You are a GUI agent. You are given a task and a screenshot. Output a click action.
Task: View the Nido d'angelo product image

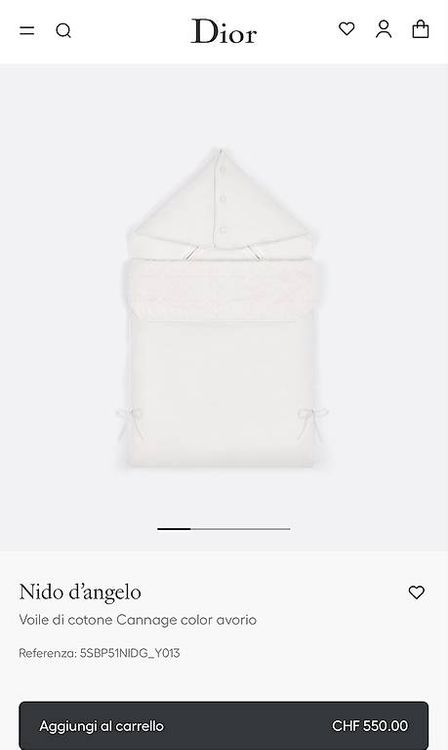pyautogui.click(x=223, y=309)
